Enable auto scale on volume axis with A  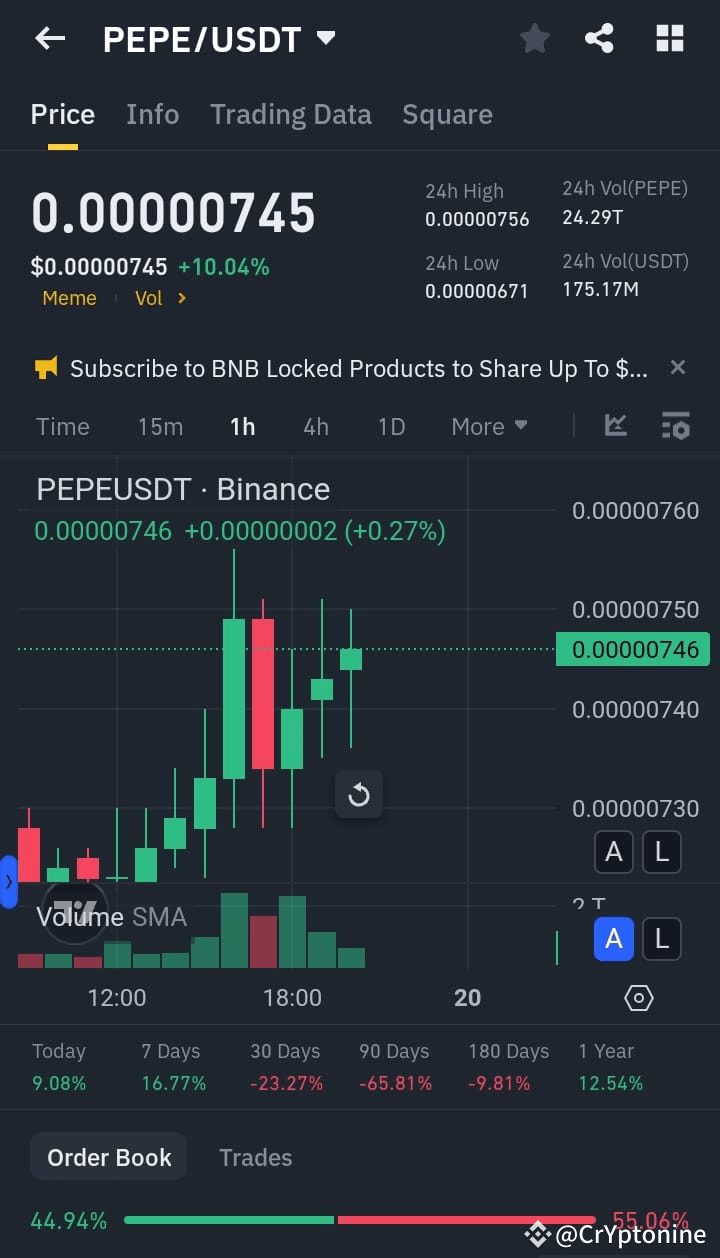coord(613,939)
